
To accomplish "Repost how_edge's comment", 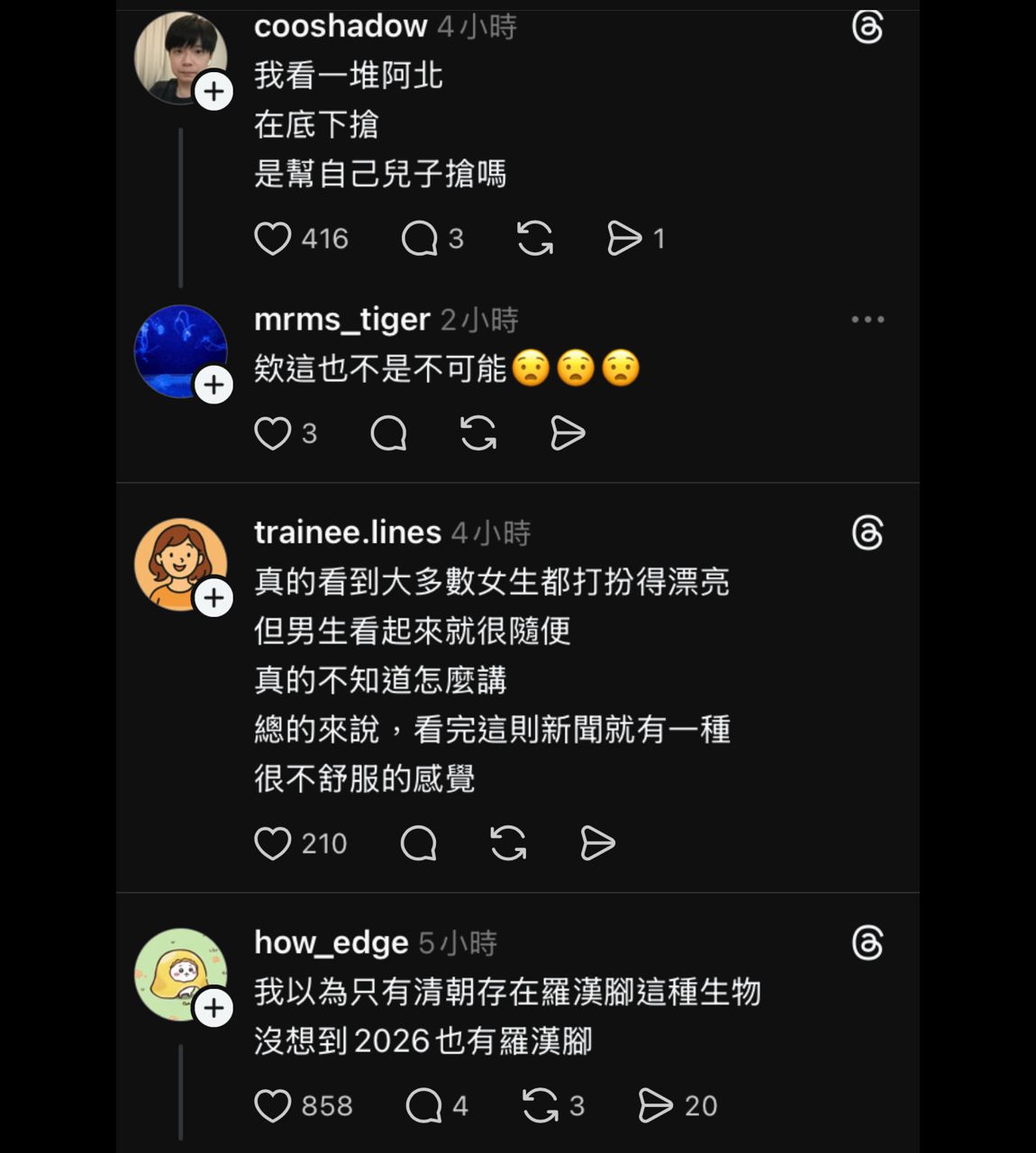I will pos(541,1105).
